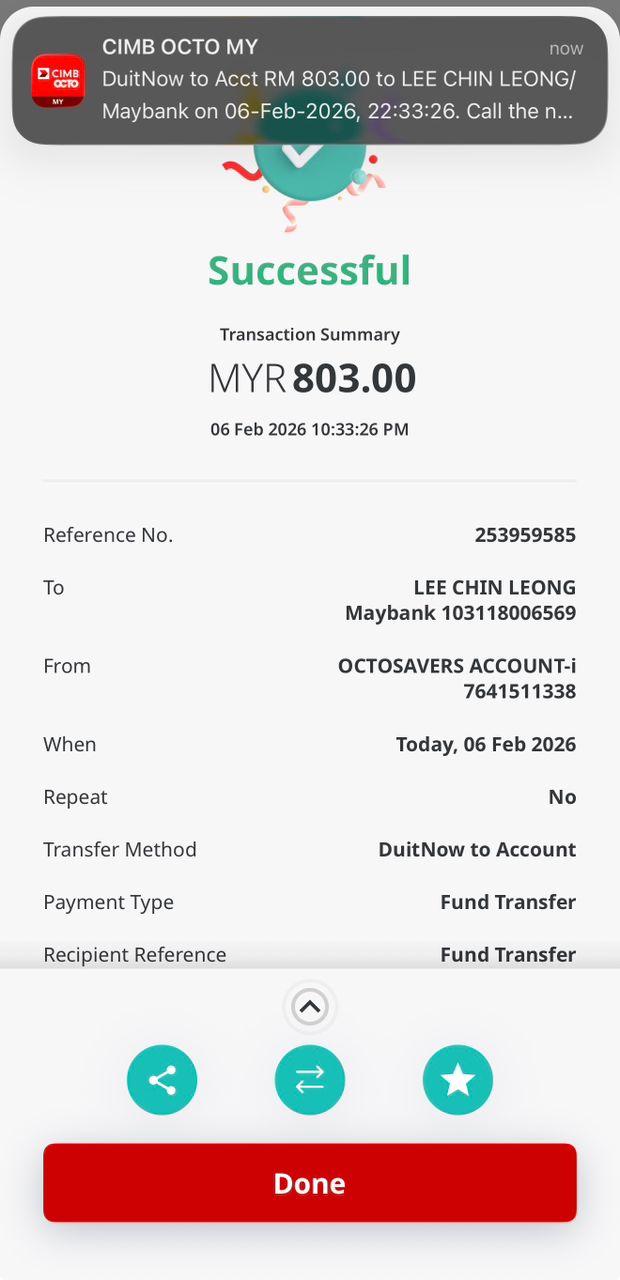
Task: Expand the details with the chevron-up arrow
Action: pos(310,1007)
